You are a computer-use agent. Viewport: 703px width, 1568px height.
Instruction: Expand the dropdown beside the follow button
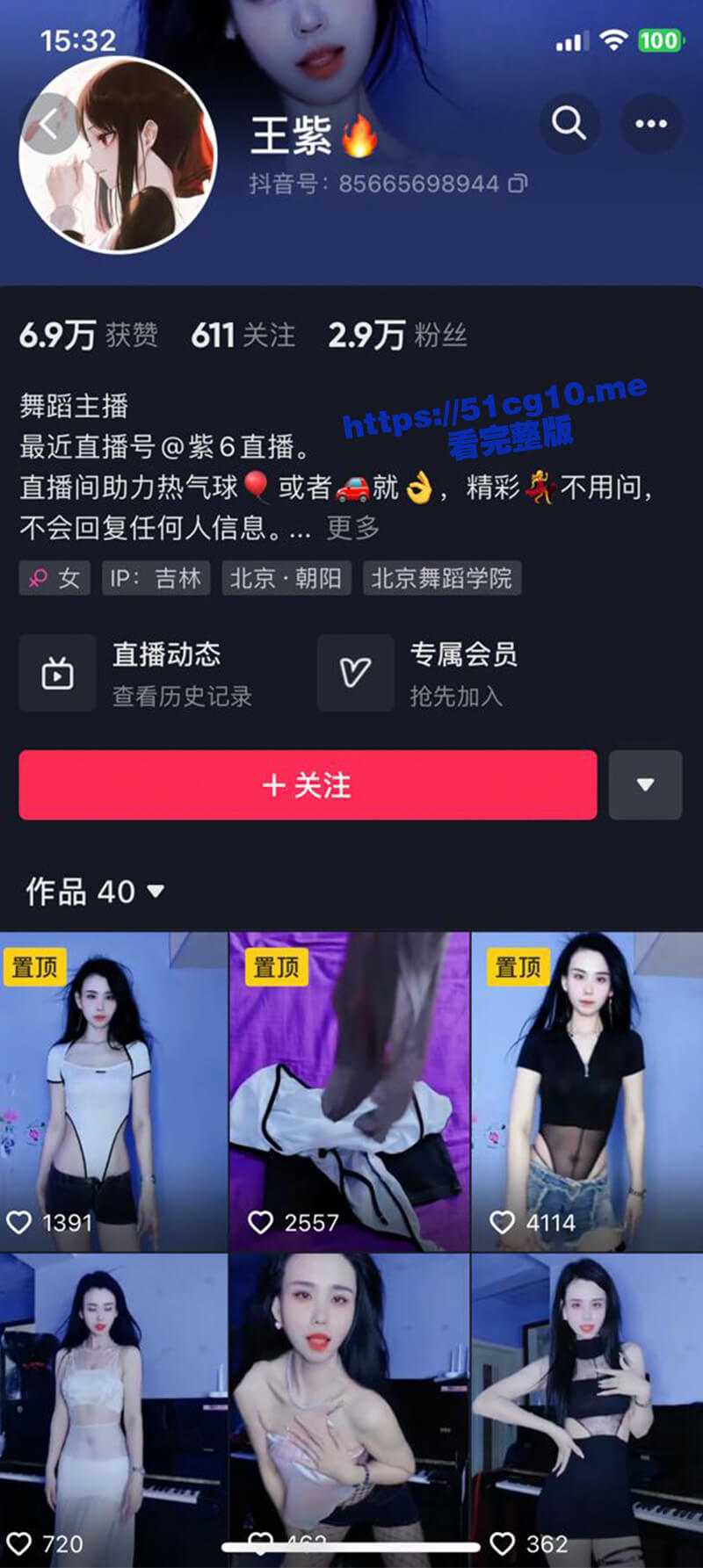click(x=645, y=785)
